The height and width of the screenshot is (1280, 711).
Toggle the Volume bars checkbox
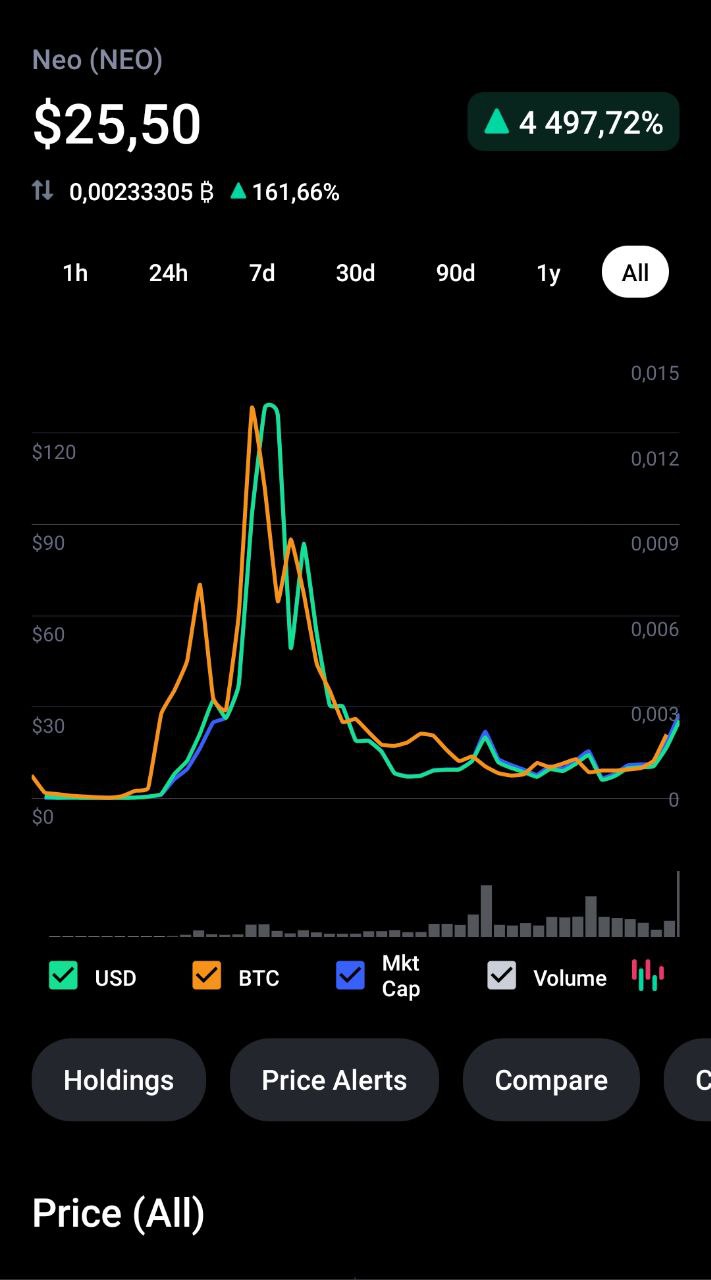point(501,976)
